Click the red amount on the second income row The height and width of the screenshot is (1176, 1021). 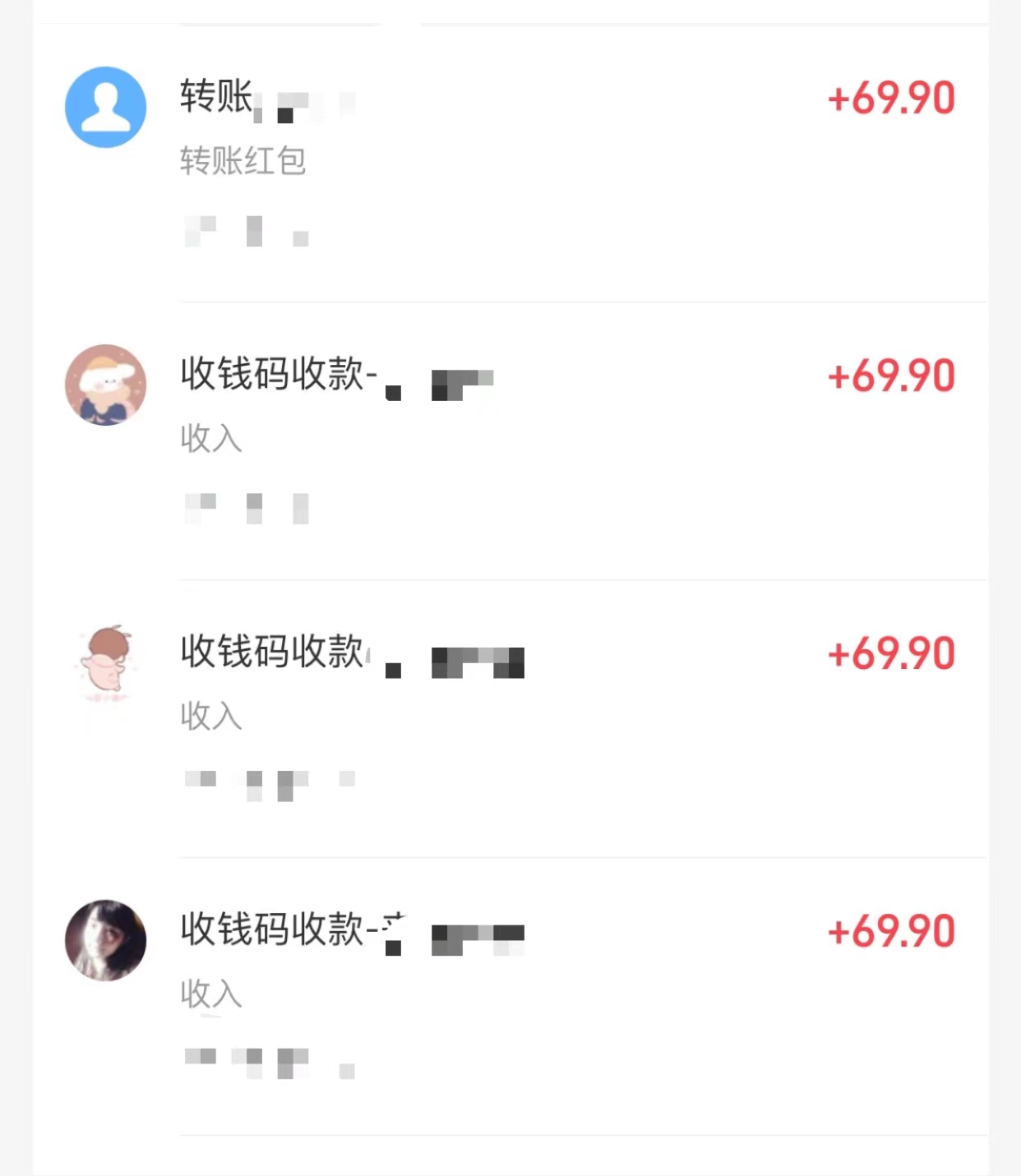pyautogui.click(x=890, y=375)
